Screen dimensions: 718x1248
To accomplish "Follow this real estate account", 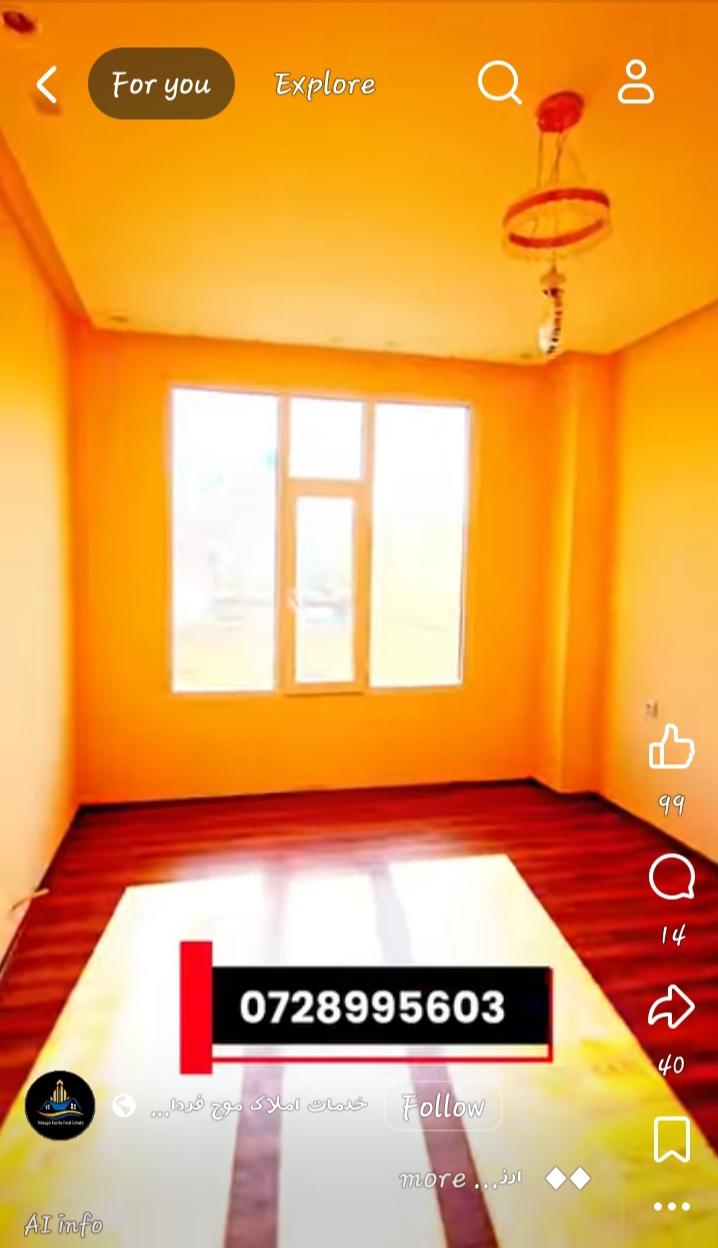I will pyautogui.click(x=443, y=1106).
